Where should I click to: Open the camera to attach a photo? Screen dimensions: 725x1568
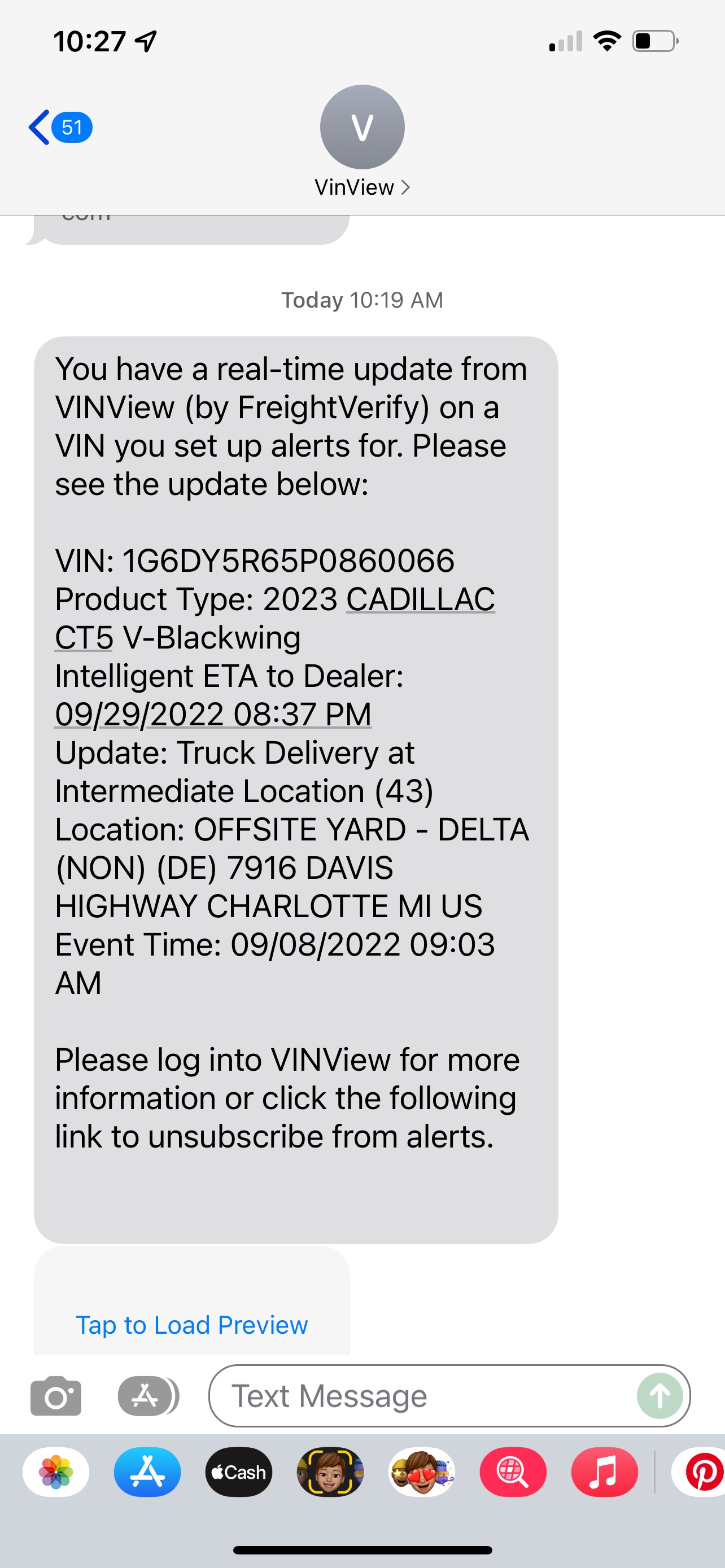[56, 1396]
